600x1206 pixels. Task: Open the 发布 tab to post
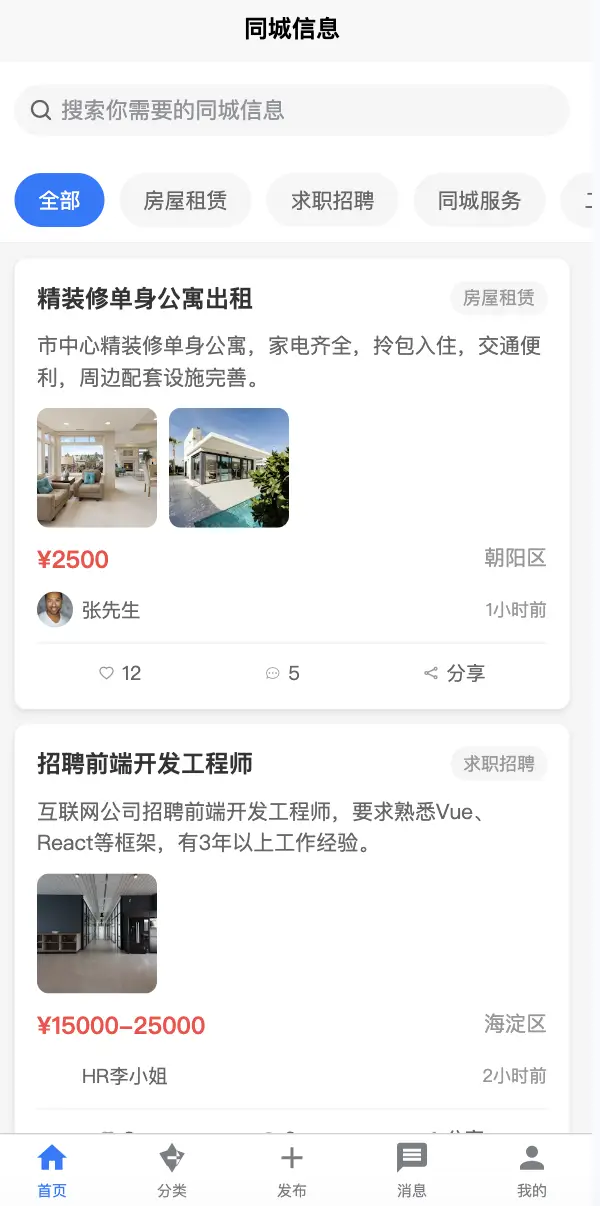point(292,1170)
